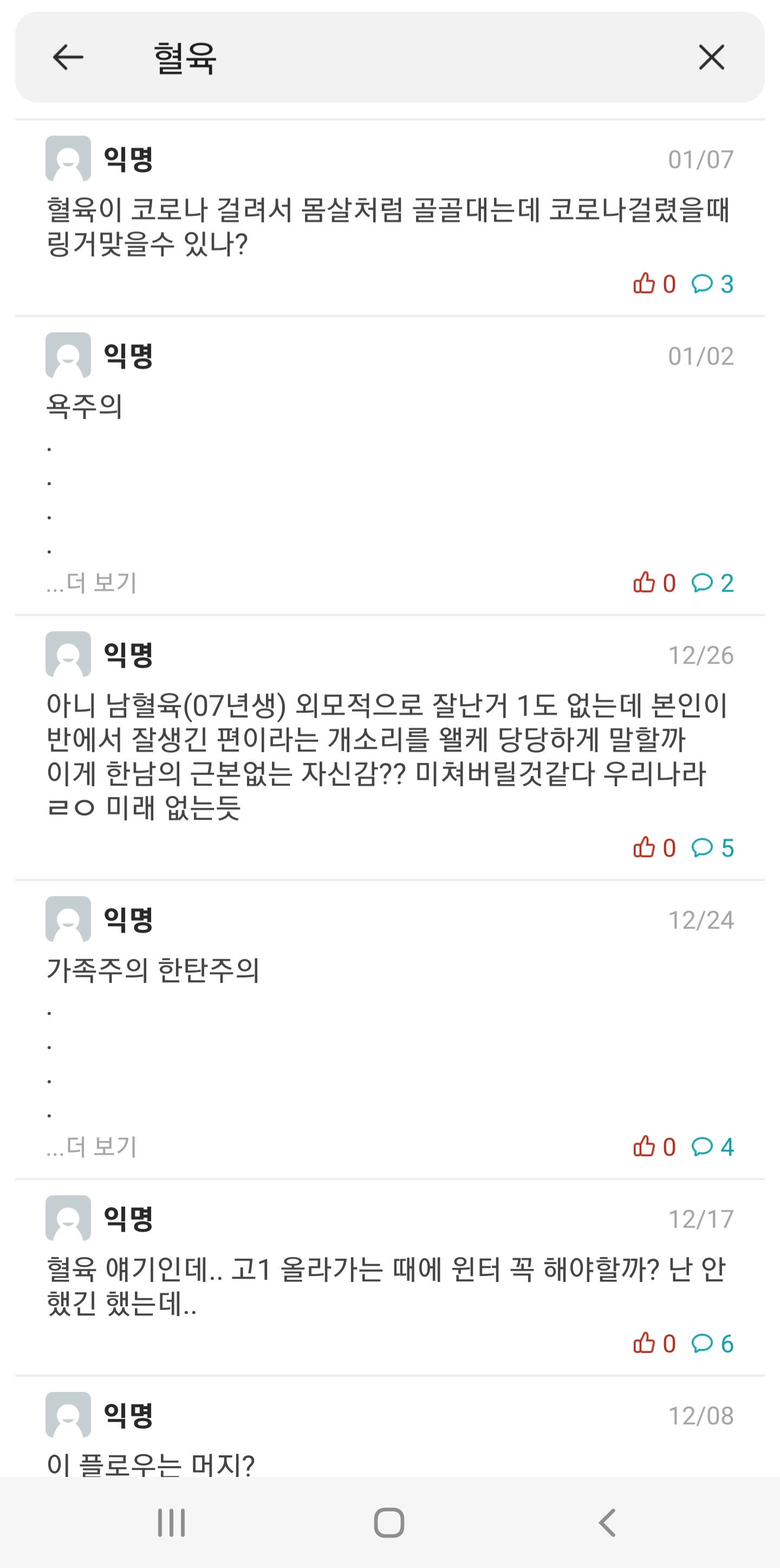Open comments on the 01/07 코로나 post
The width and height of the screenshot is (780, 1568).
[712, 284]
